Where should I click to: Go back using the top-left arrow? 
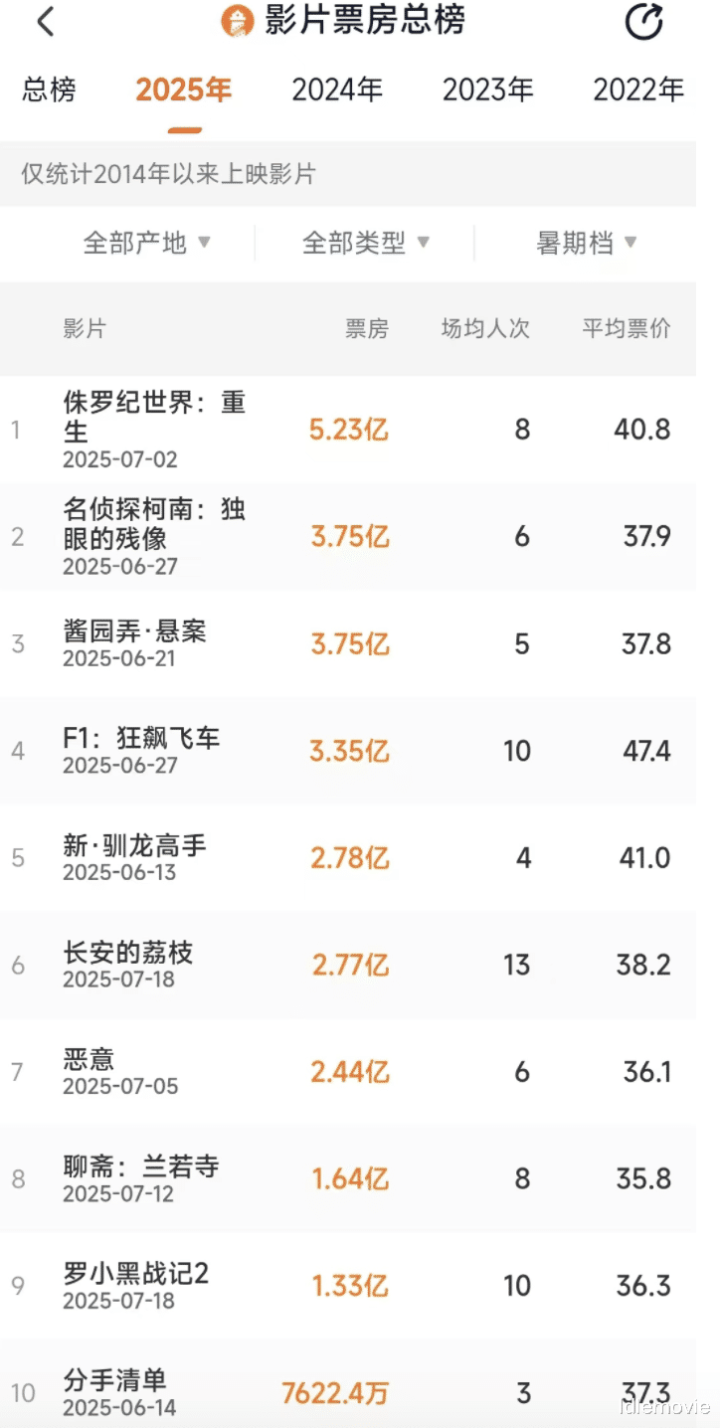point(45,22)
